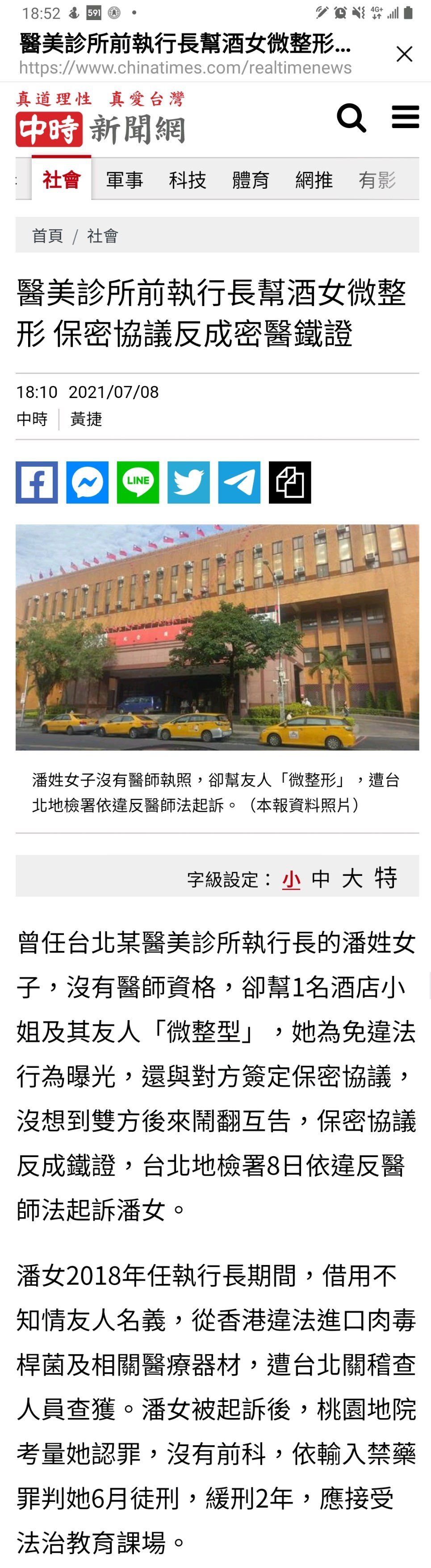Image resolution: width=431 pixels, height=1568 pixels.
Task: Switch to the 體育 category tab
Action: [x=251, y=179]
